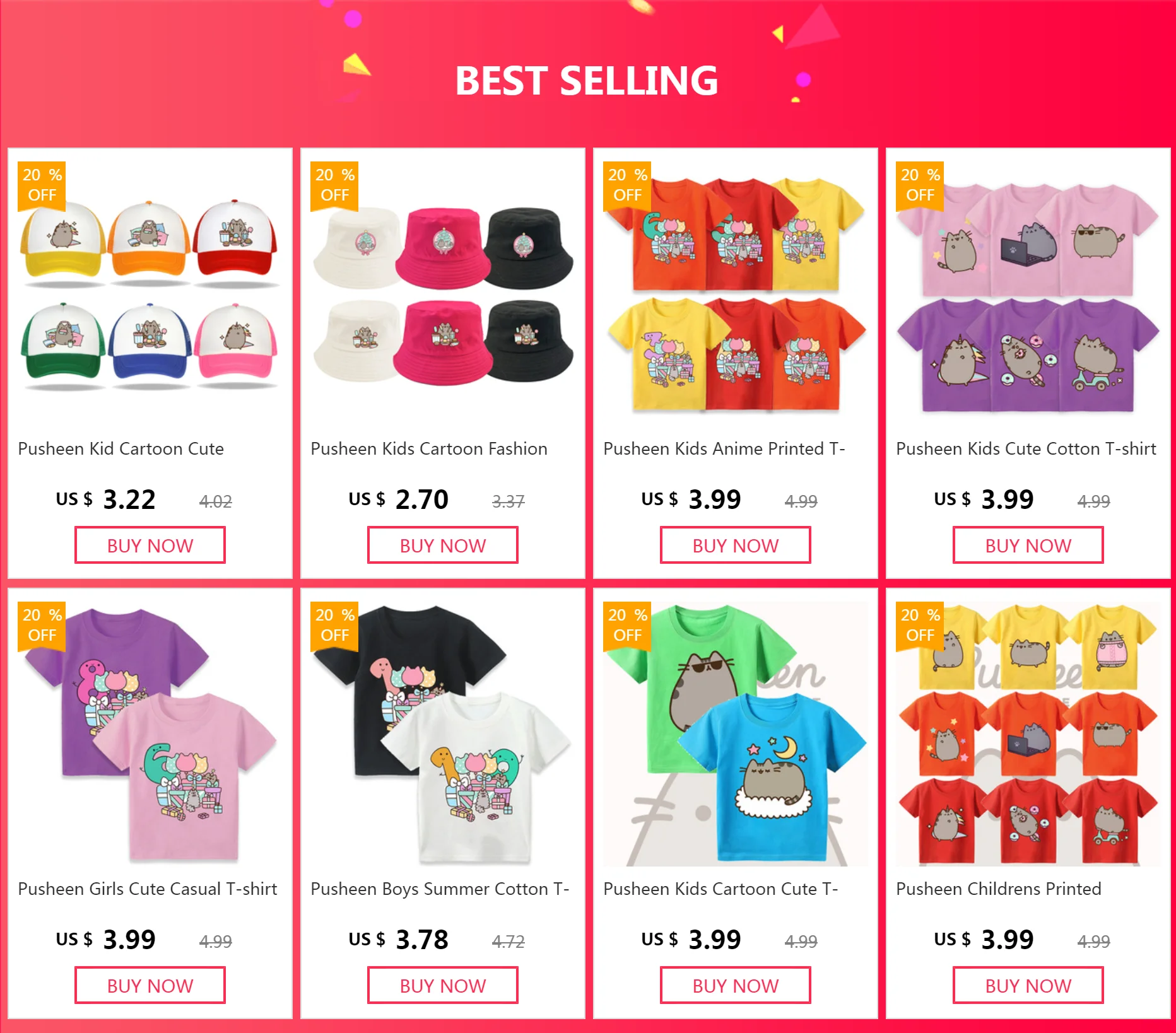Buy the Pusheen Girls Cute Casual T-shirt

(150, 986)
